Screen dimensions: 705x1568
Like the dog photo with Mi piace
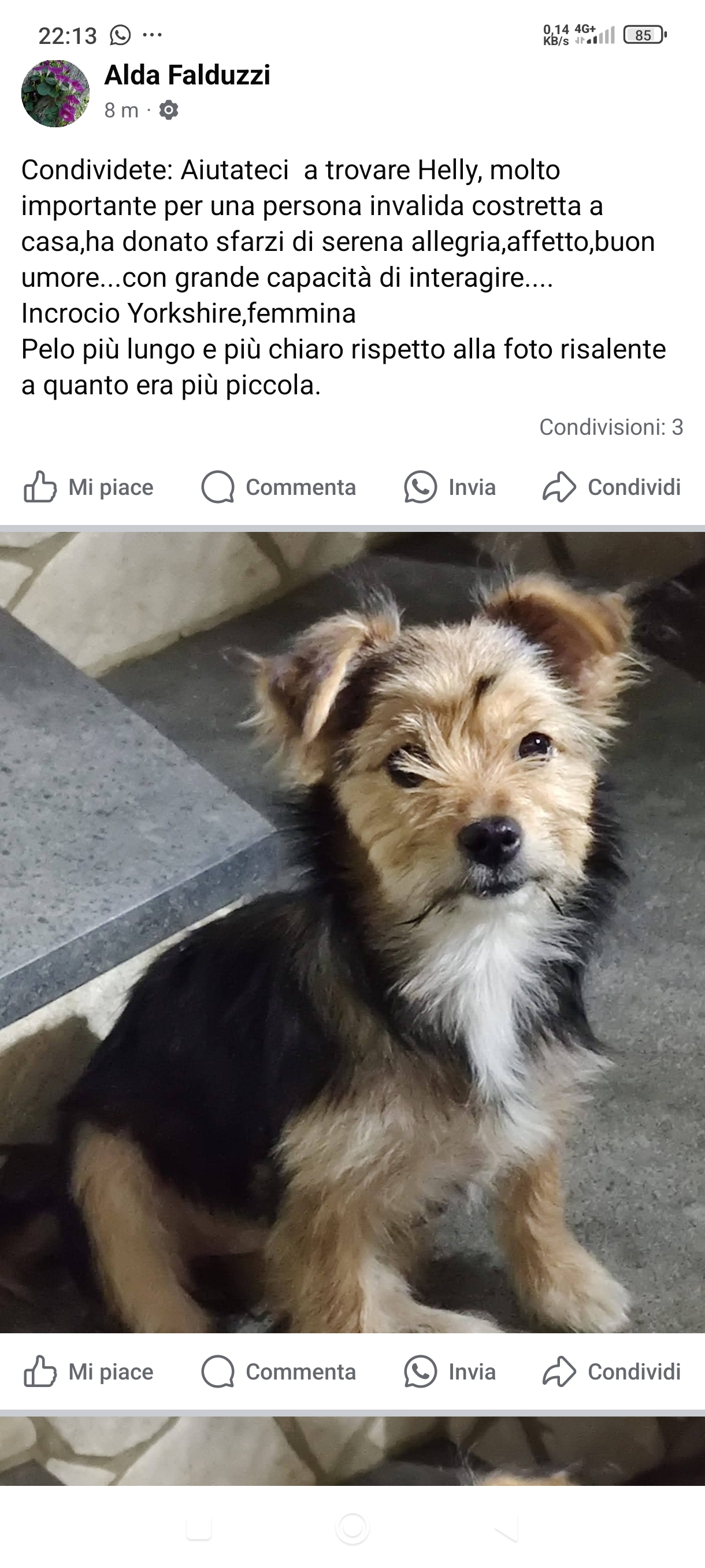[89, 1371]
